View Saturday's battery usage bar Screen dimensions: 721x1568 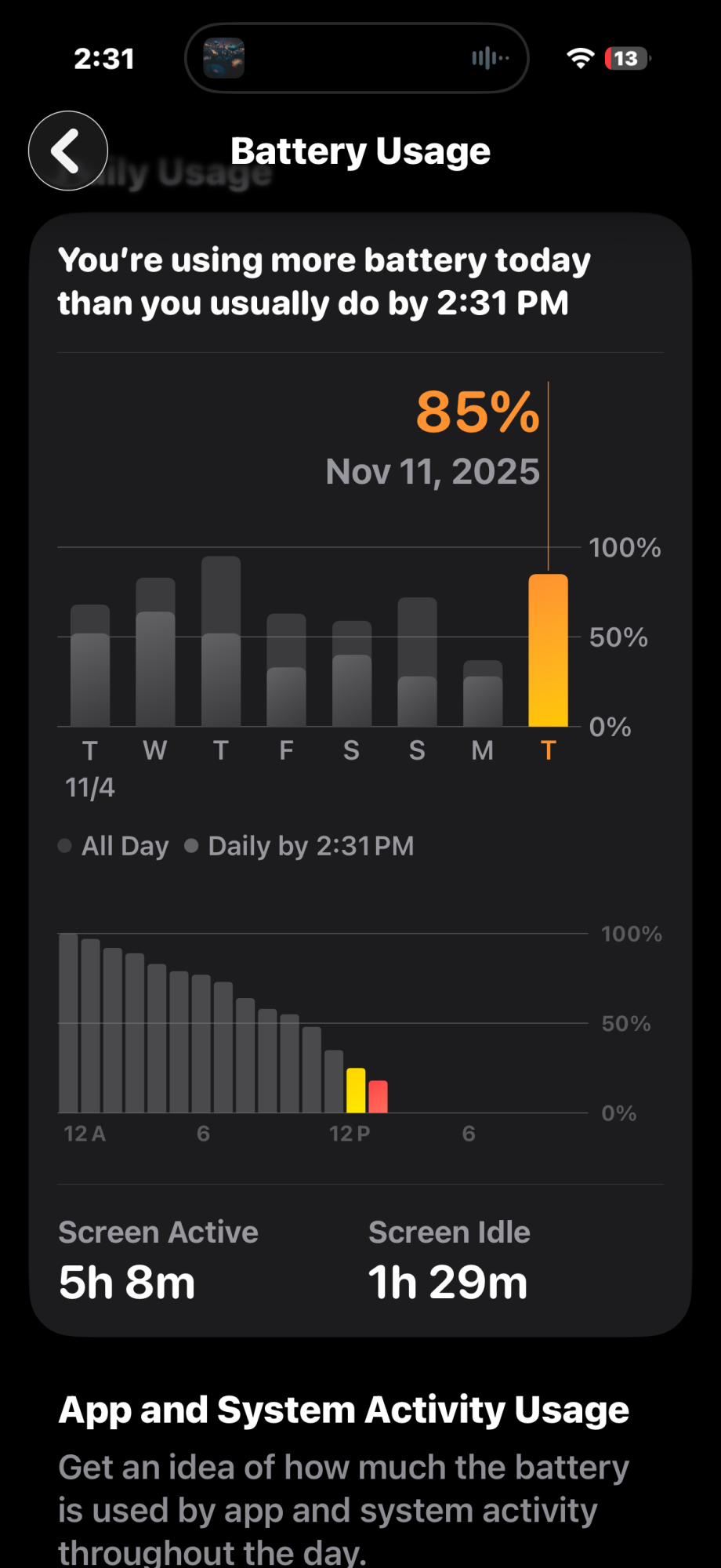[352, 675]
